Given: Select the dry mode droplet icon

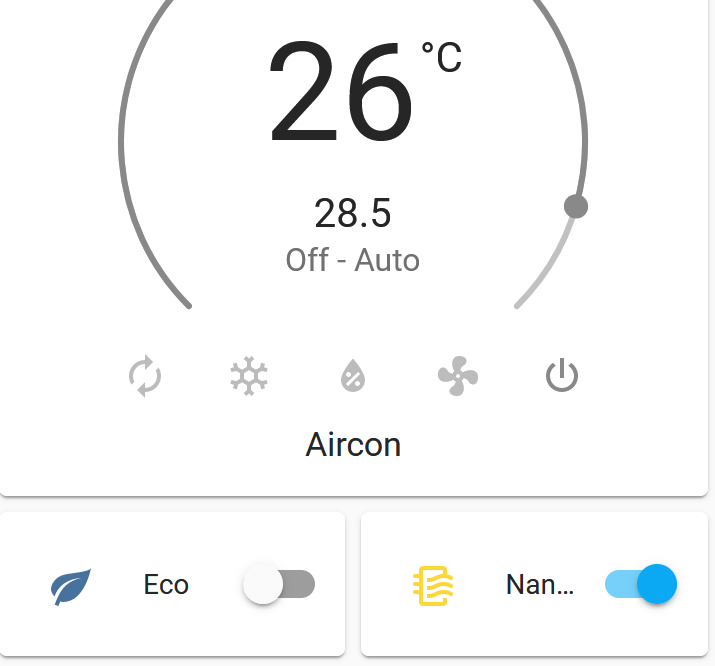Looking at the screenshot, I should coord(352,377).
